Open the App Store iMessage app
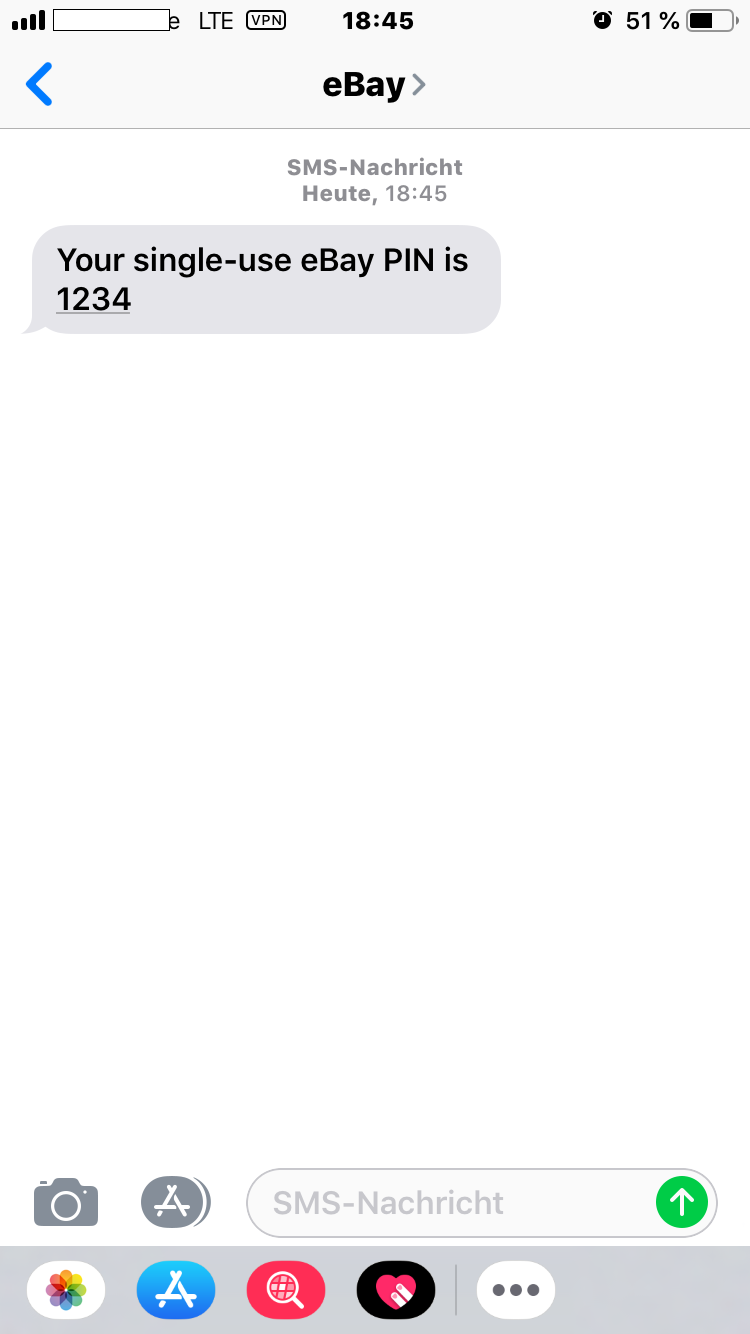The image size is (750, 1334). tap(176, 1290)
